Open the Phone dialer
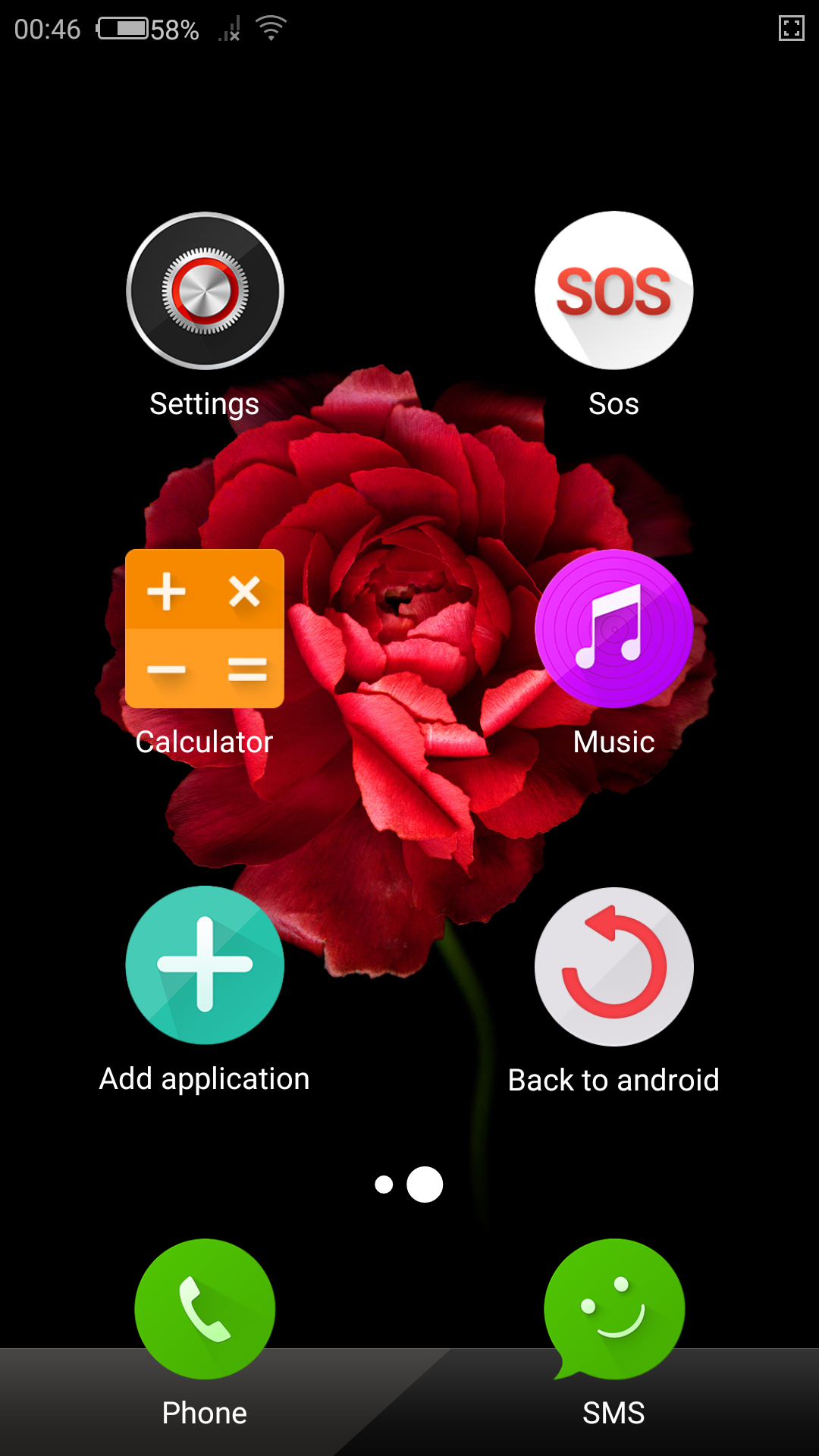This screenshot has width=819, height=1456. 205,1310
